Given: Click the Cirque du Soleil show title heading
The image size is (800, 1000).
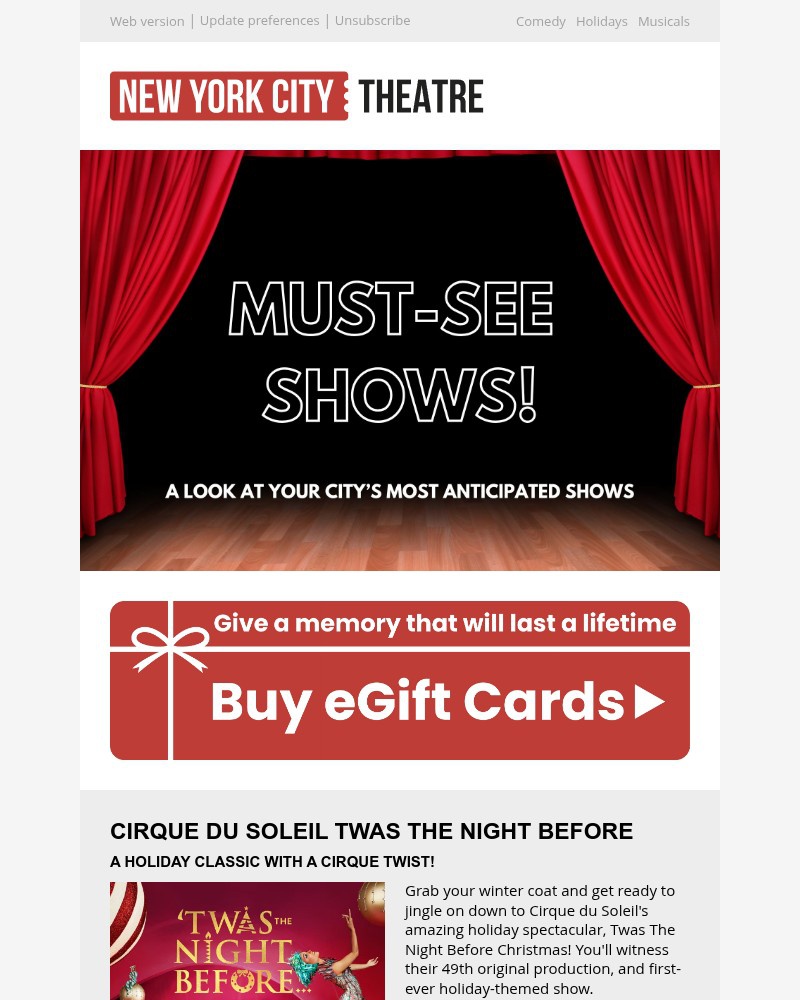Looking at the screenshot, I should click(371, 831).
